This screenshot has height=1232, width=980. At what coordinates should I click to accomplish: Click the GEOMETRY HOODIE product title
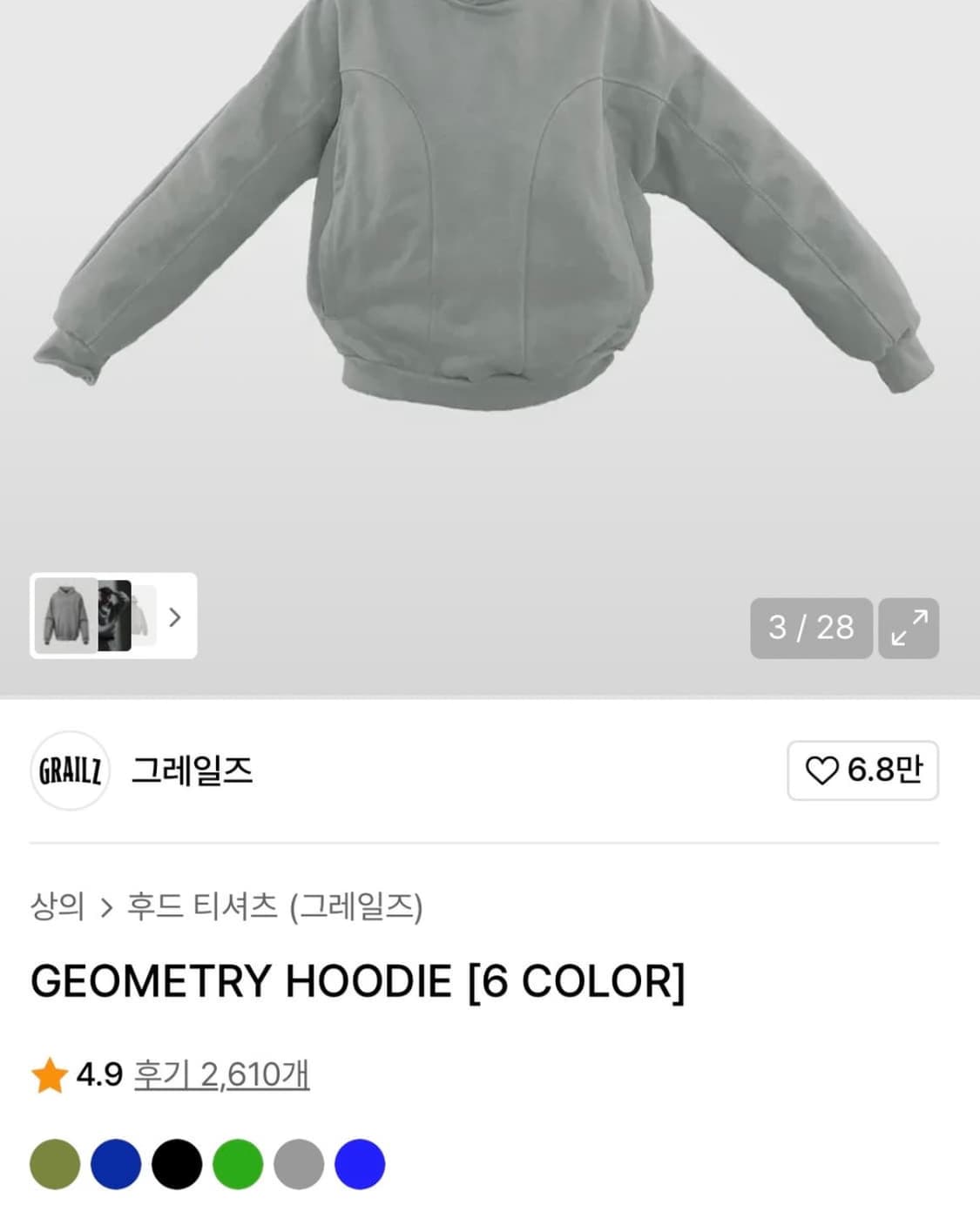[357, 981]
